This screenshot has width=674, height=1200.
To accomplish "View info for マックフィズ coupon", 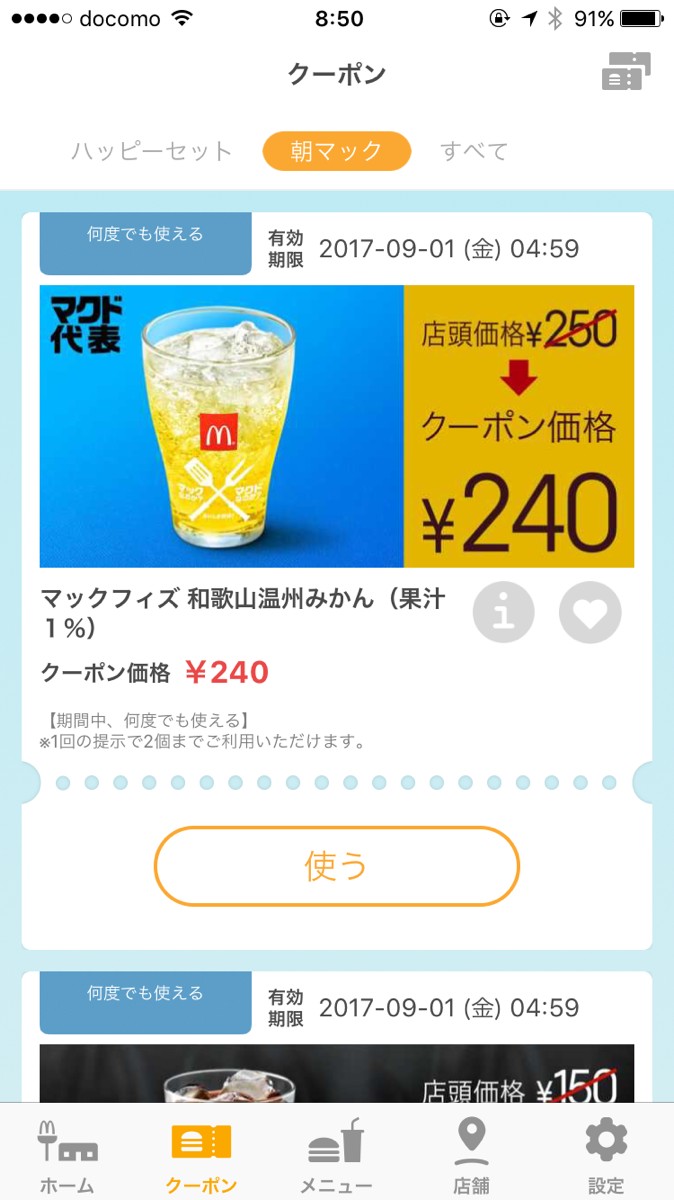I will tap(503, 612).
